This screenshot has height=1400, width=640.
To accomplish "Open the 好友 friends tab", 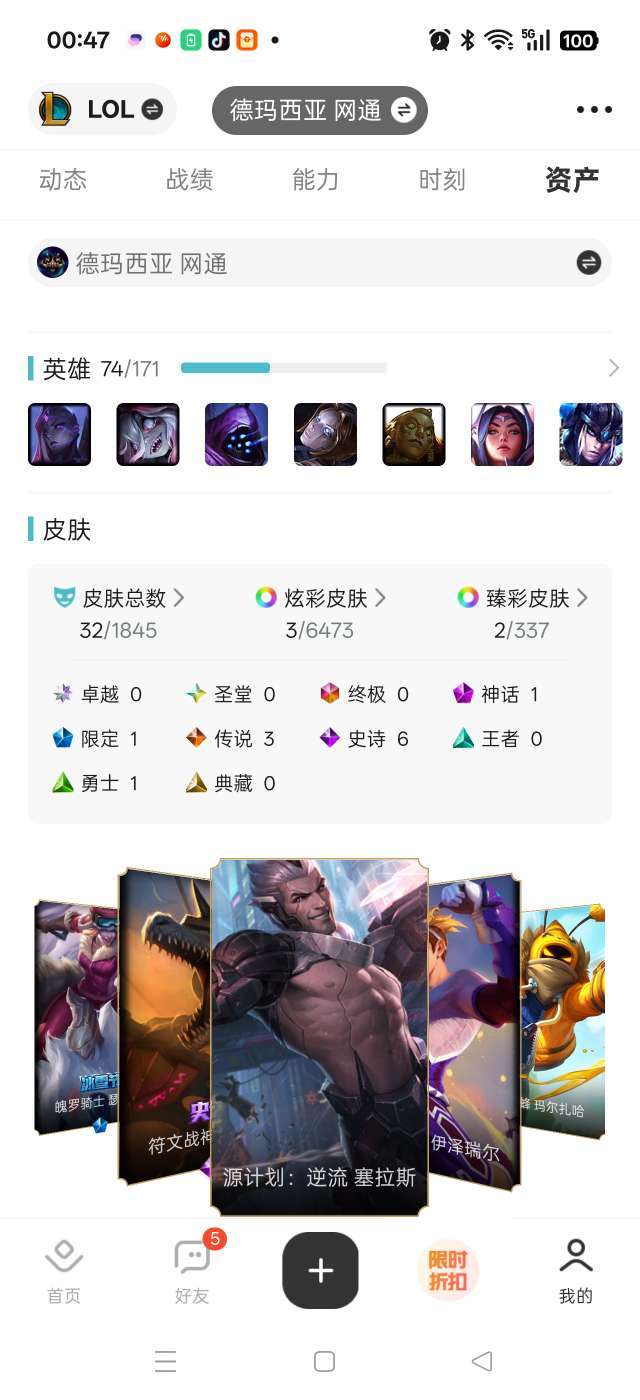I will pos(192,1271).
